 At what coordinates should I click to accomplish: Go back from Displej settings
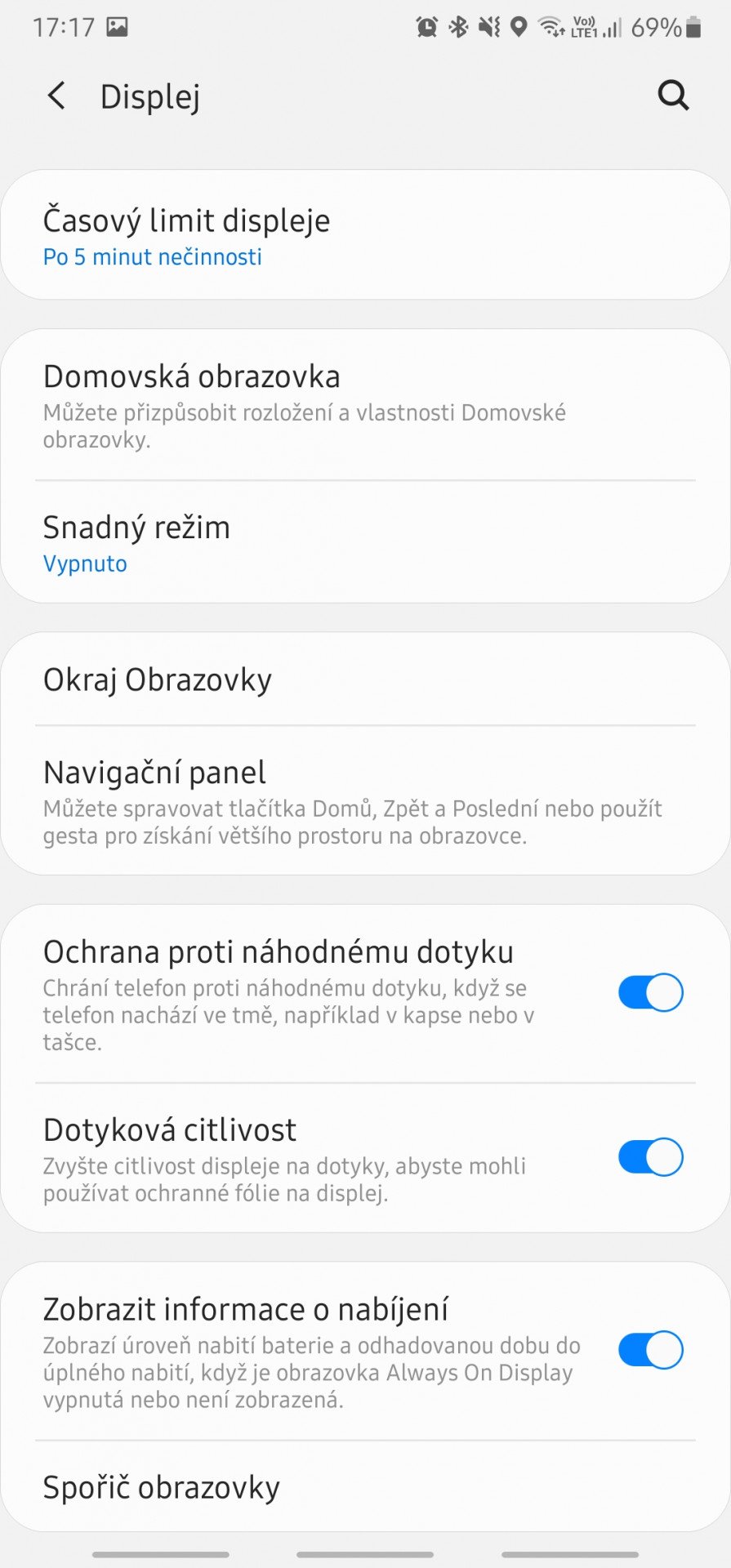[x=56, y=96]
